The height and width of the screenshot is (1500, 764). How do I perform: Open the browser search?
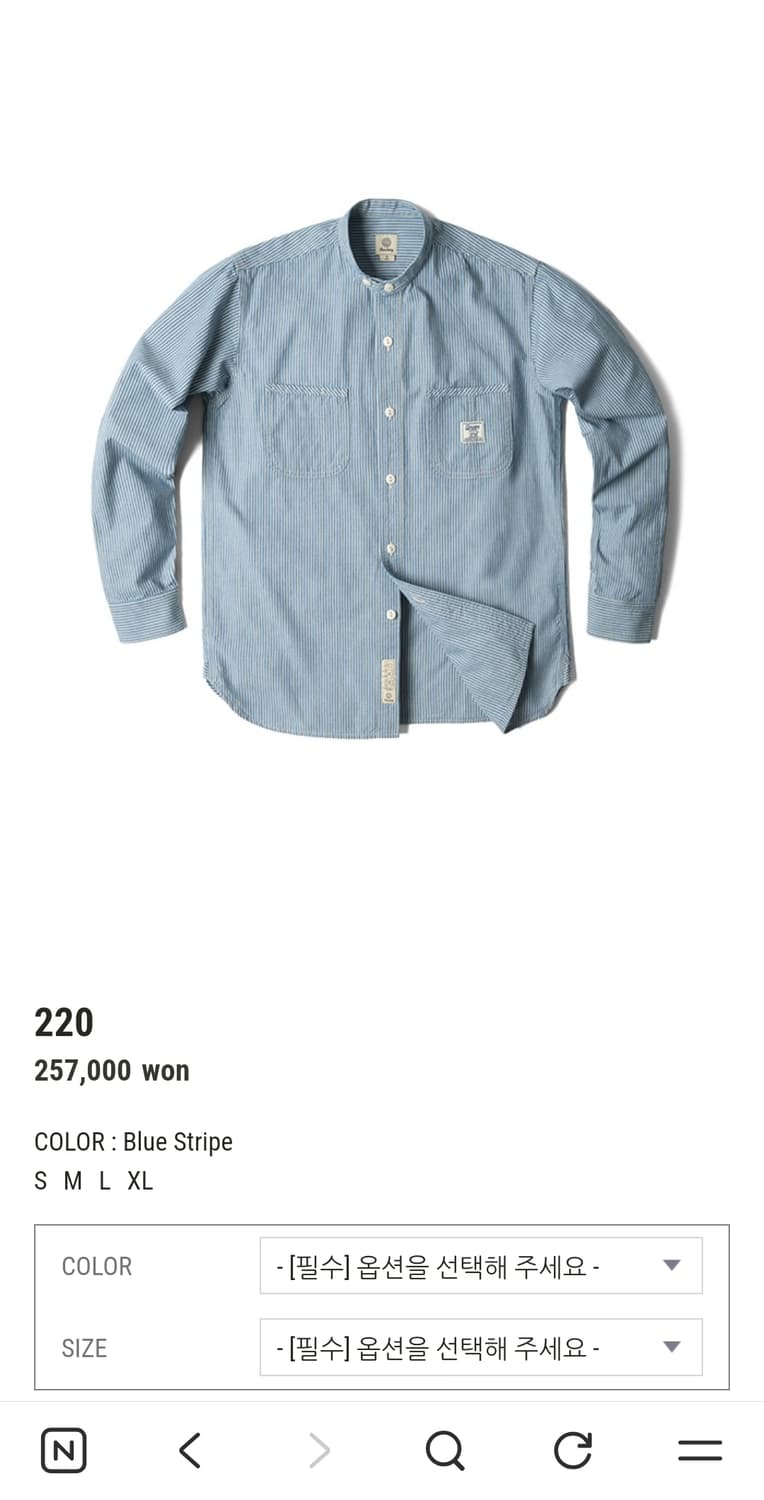click(x=445, y=1450)
